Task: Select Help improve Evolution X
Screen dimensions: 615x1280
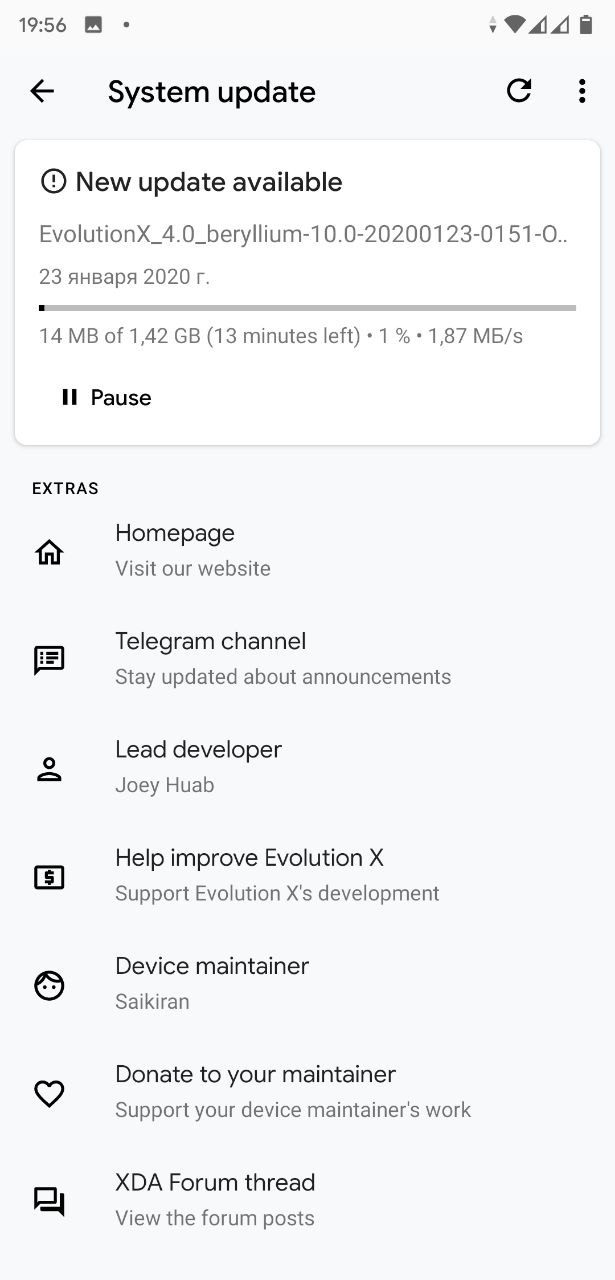Action: tap(307, 875)
